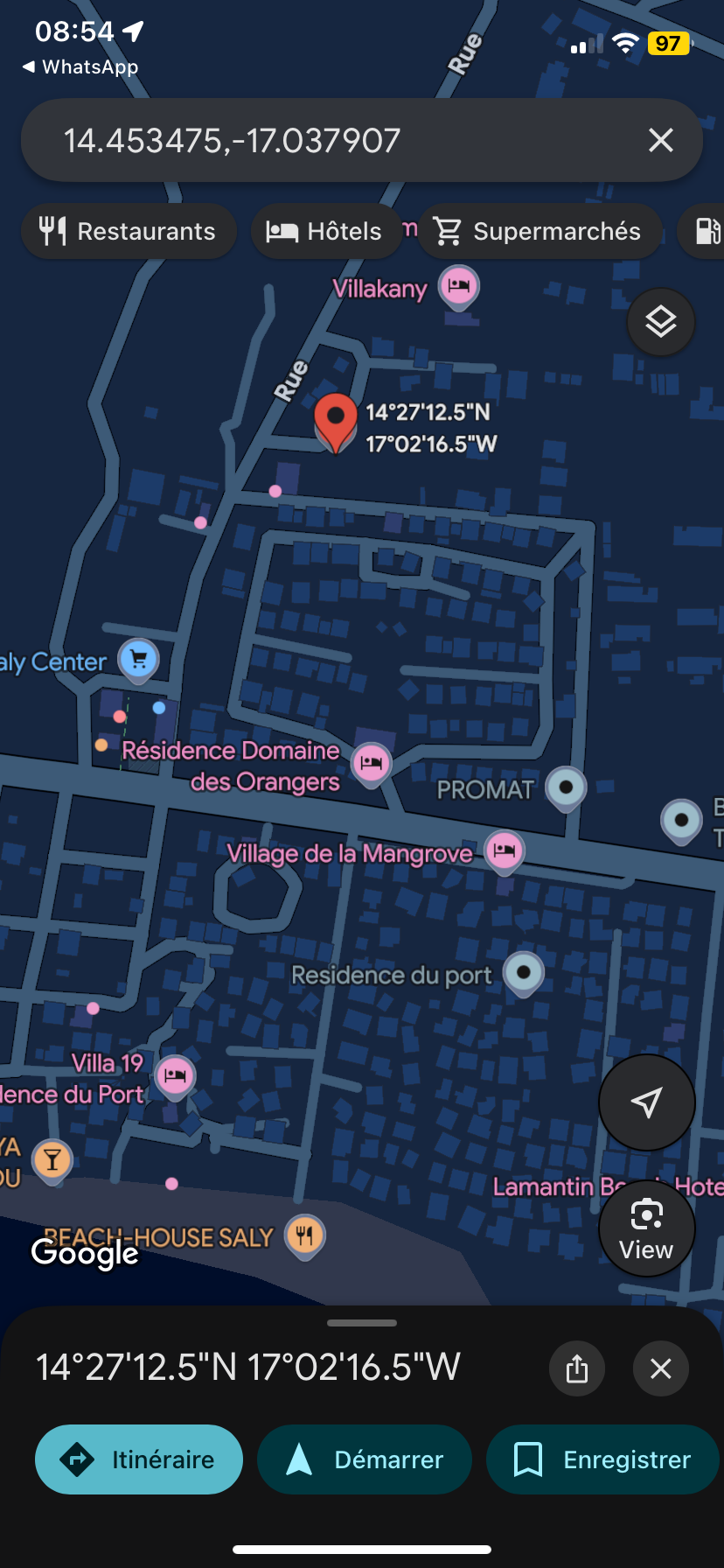Share the dropped pin location
Viewport: 724px width, 1568px height.
pos(577,1368)
